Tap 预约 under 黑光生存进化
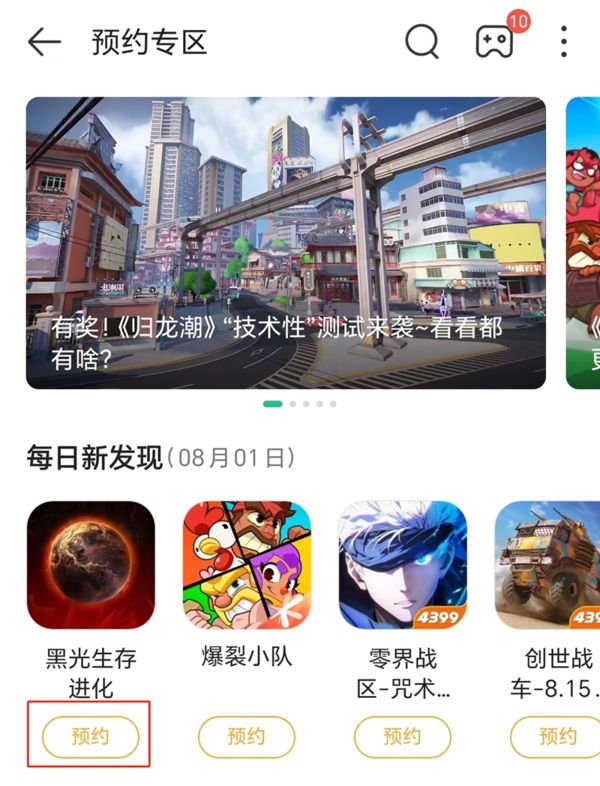Image resolution: width=600 pixels, height=786 pixels. point(90,738)
